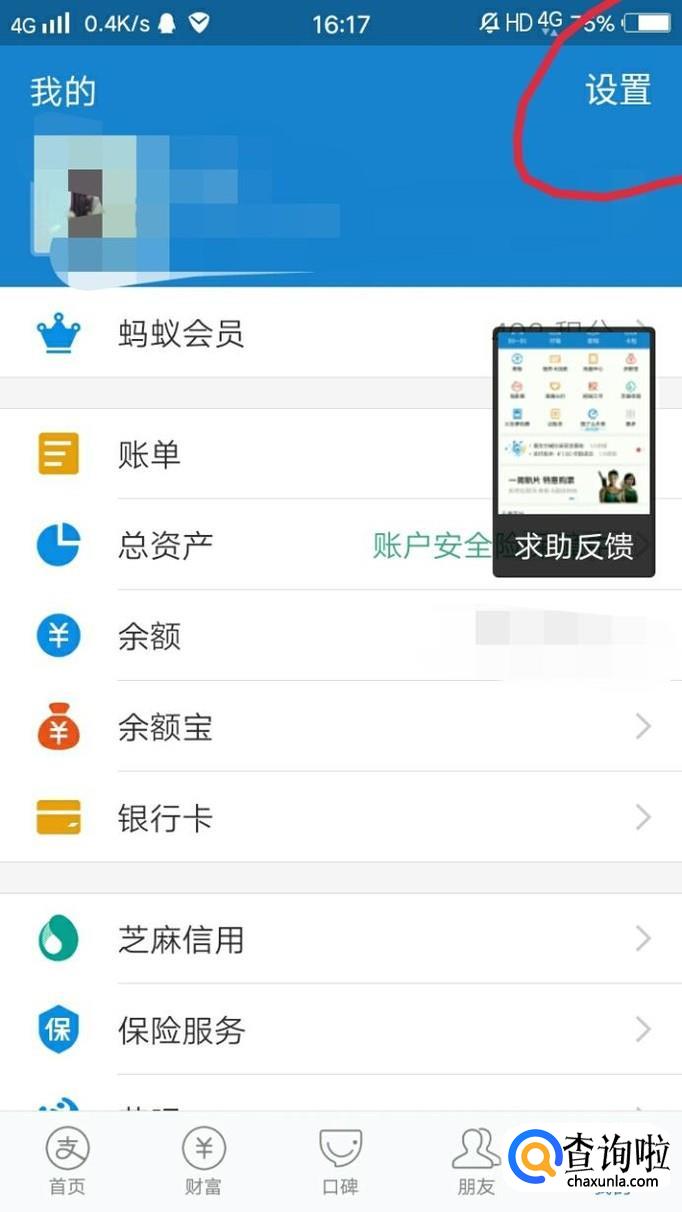Switch to the 财富 tab
This screenshot has width=682, height=1212.
(x=203, y=1160)
